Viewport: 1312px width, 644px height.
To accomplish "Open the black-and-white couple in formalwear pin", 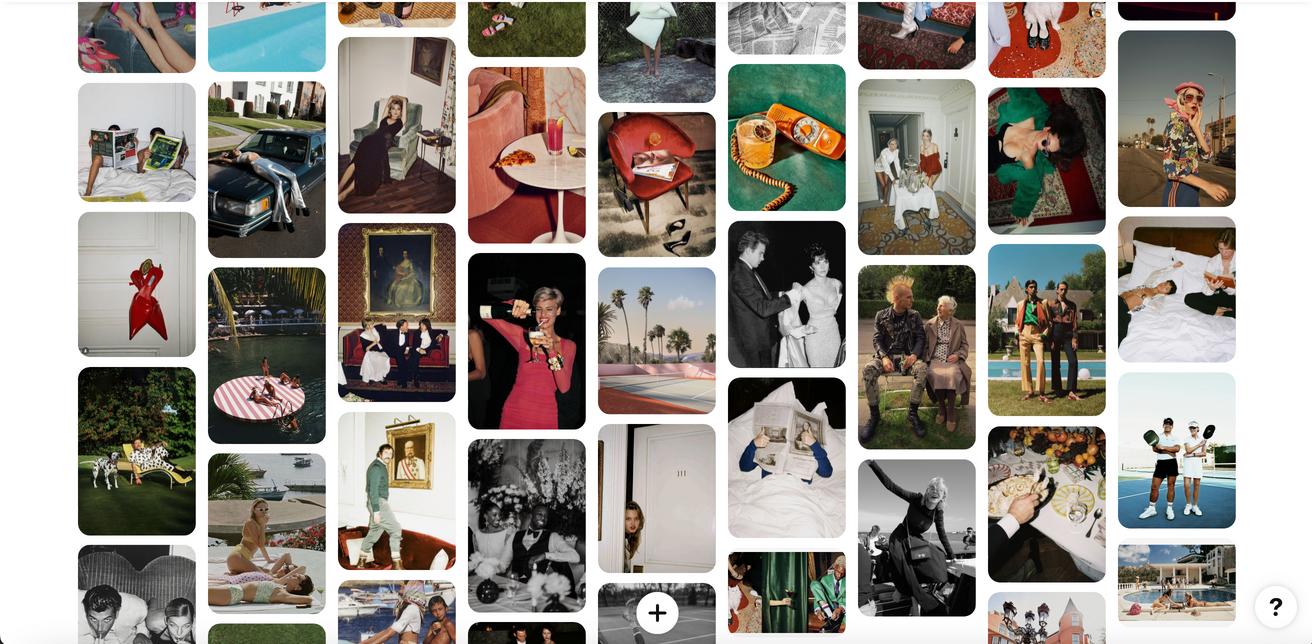I will [x=787, y=294].
